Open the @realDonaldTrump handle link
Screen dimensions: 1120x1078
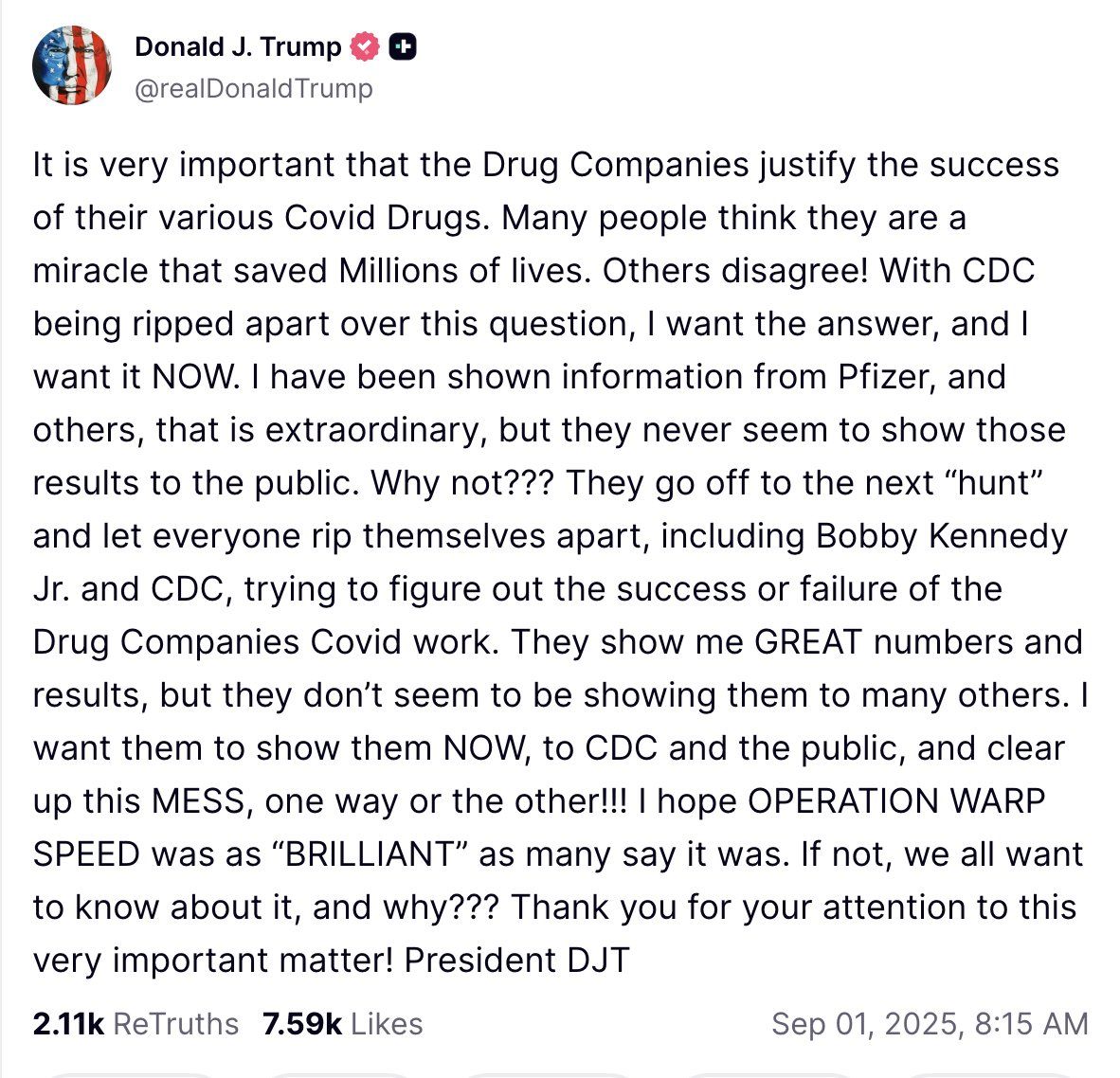click(x=254, y=89)
